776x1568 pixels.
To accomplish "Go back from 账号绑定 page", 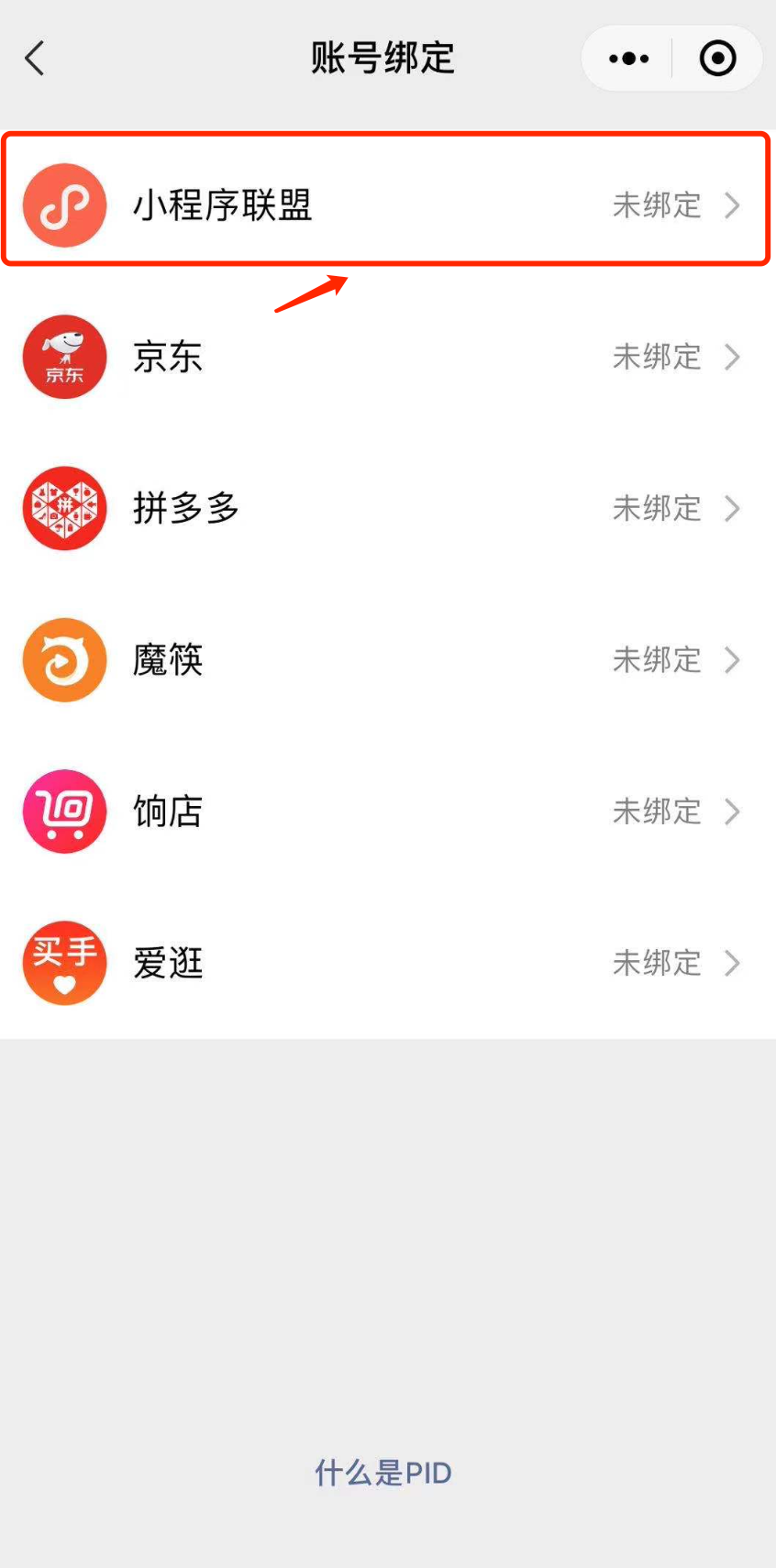I will click(x=35, y=59).
